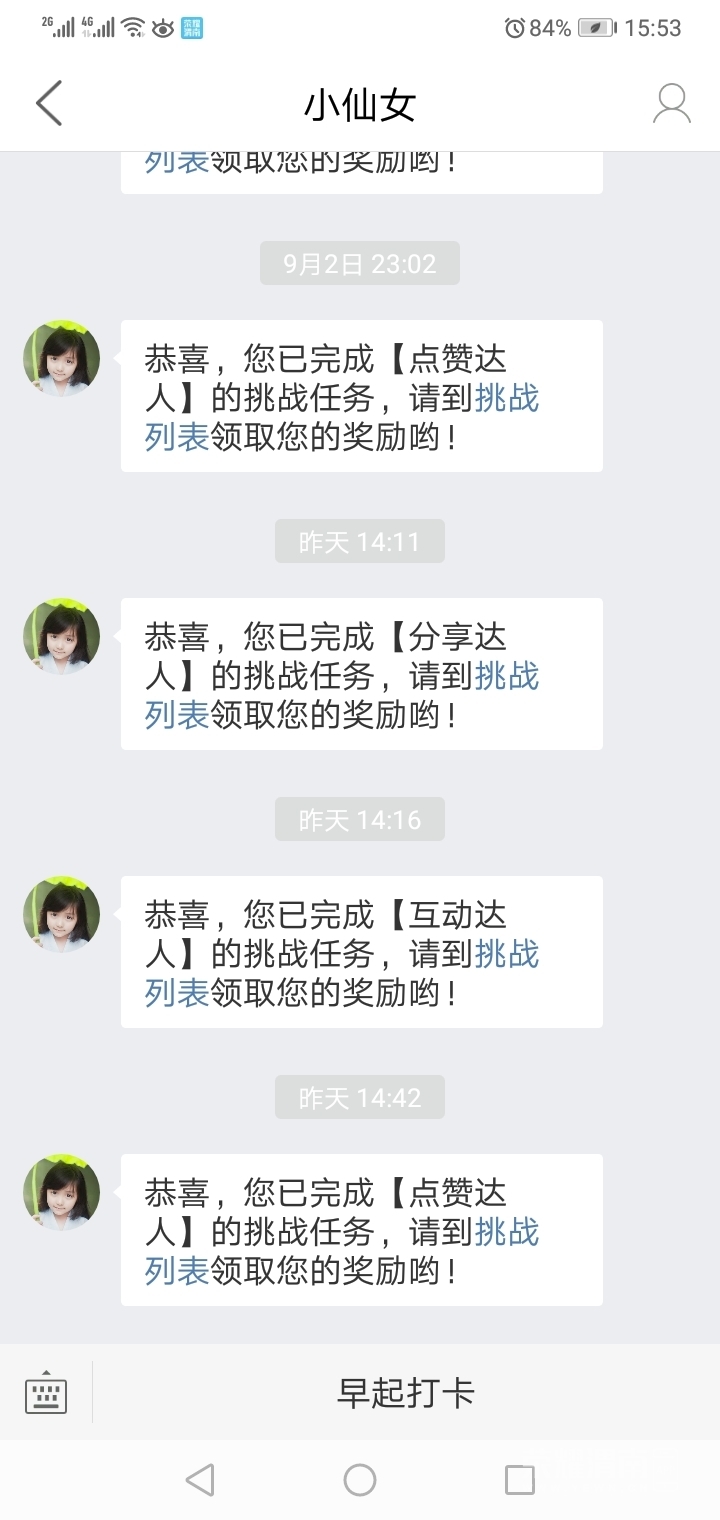
Task: Go back from the 小仙女 chat
Action: click(x=49, y=104)
